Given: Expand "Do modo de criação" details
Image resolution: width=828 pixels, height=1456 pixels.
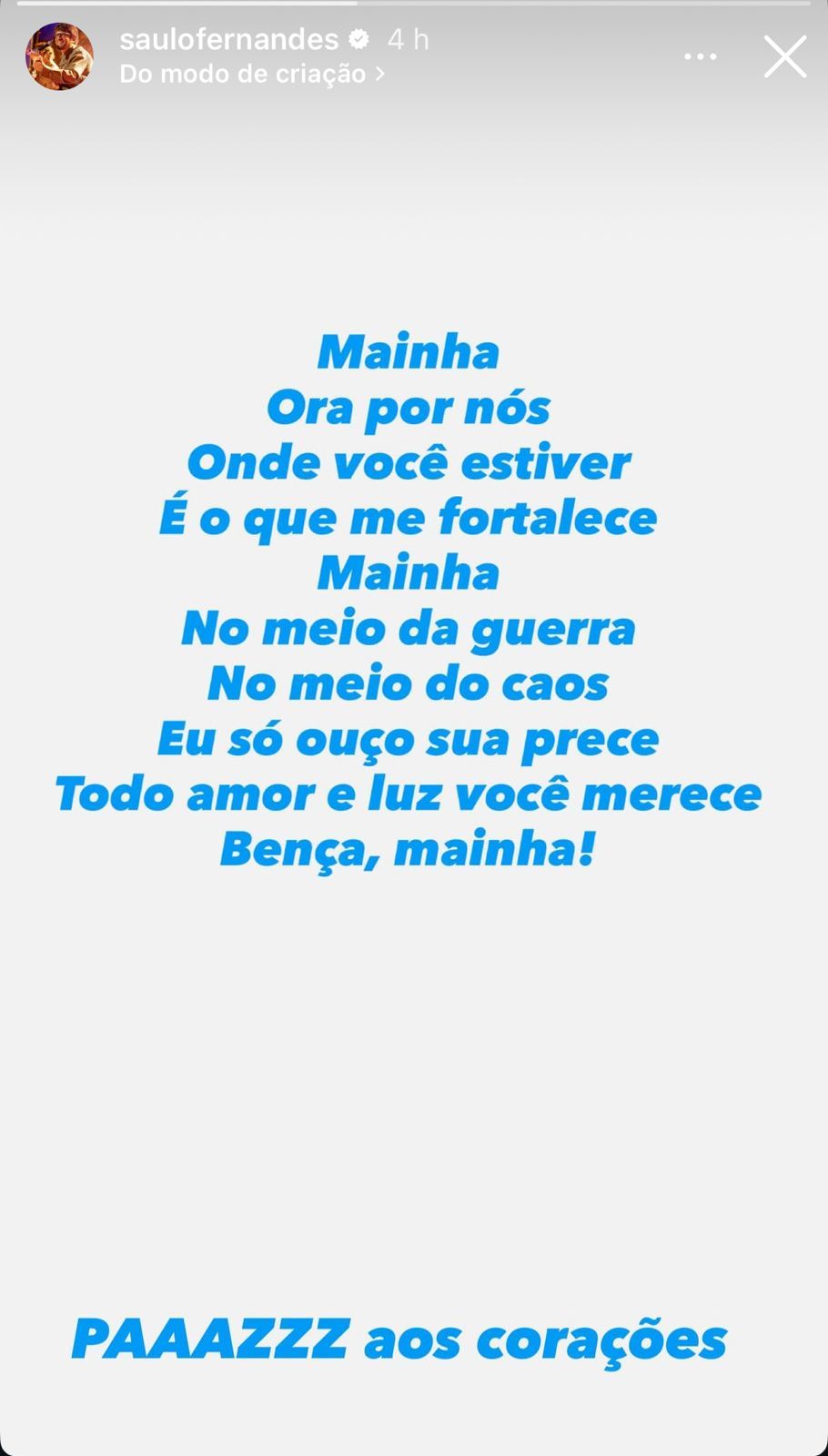Looking at the screenshot, I should (x=244, y=74).
